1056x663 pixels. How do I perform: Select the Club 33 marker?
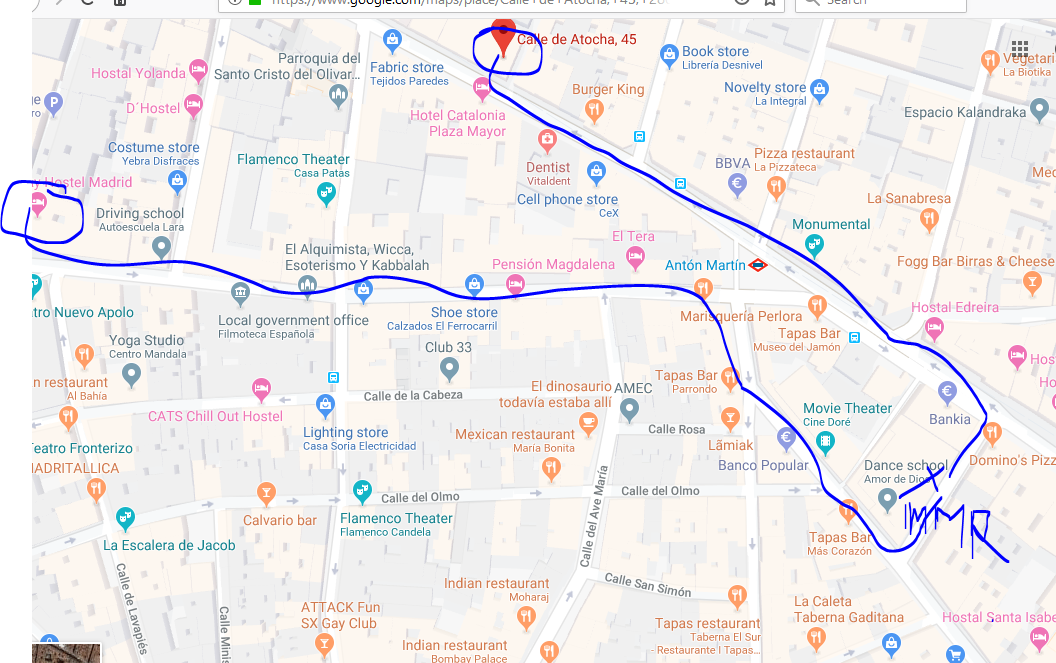(x=449, y=369)
